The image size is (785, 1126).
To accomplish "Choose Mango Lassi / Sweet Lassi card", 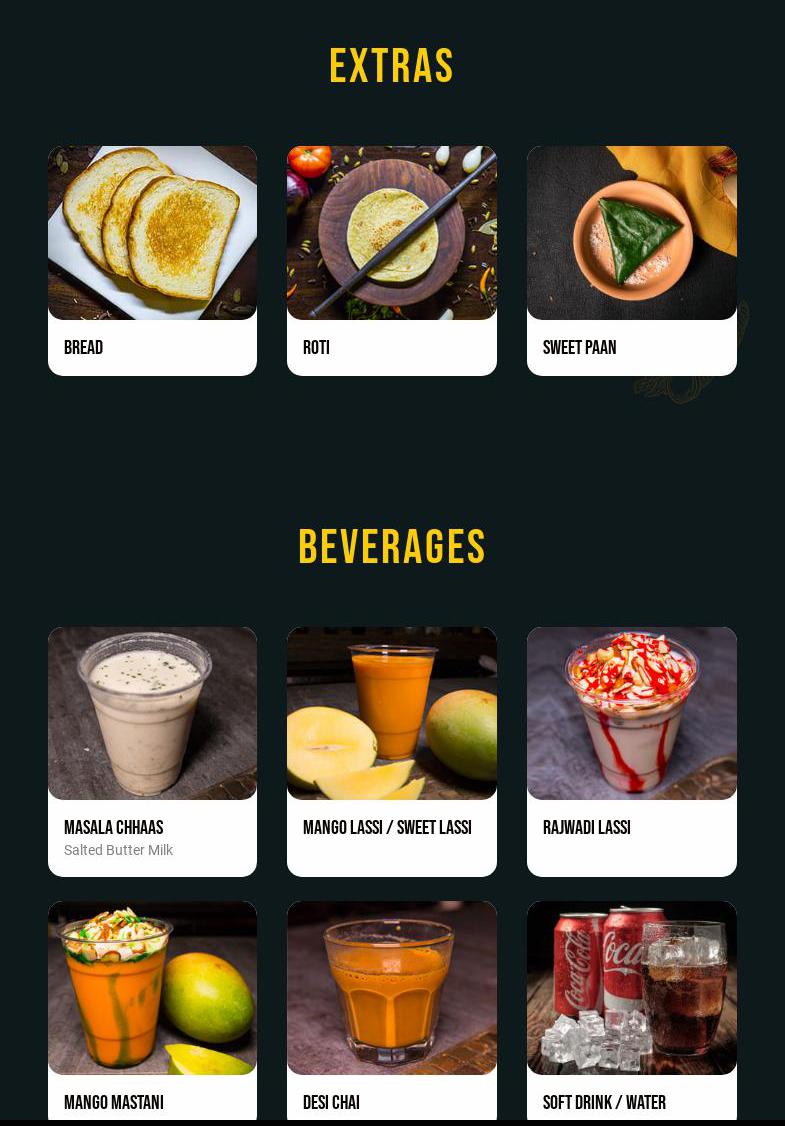I will [x=391, y=750].
